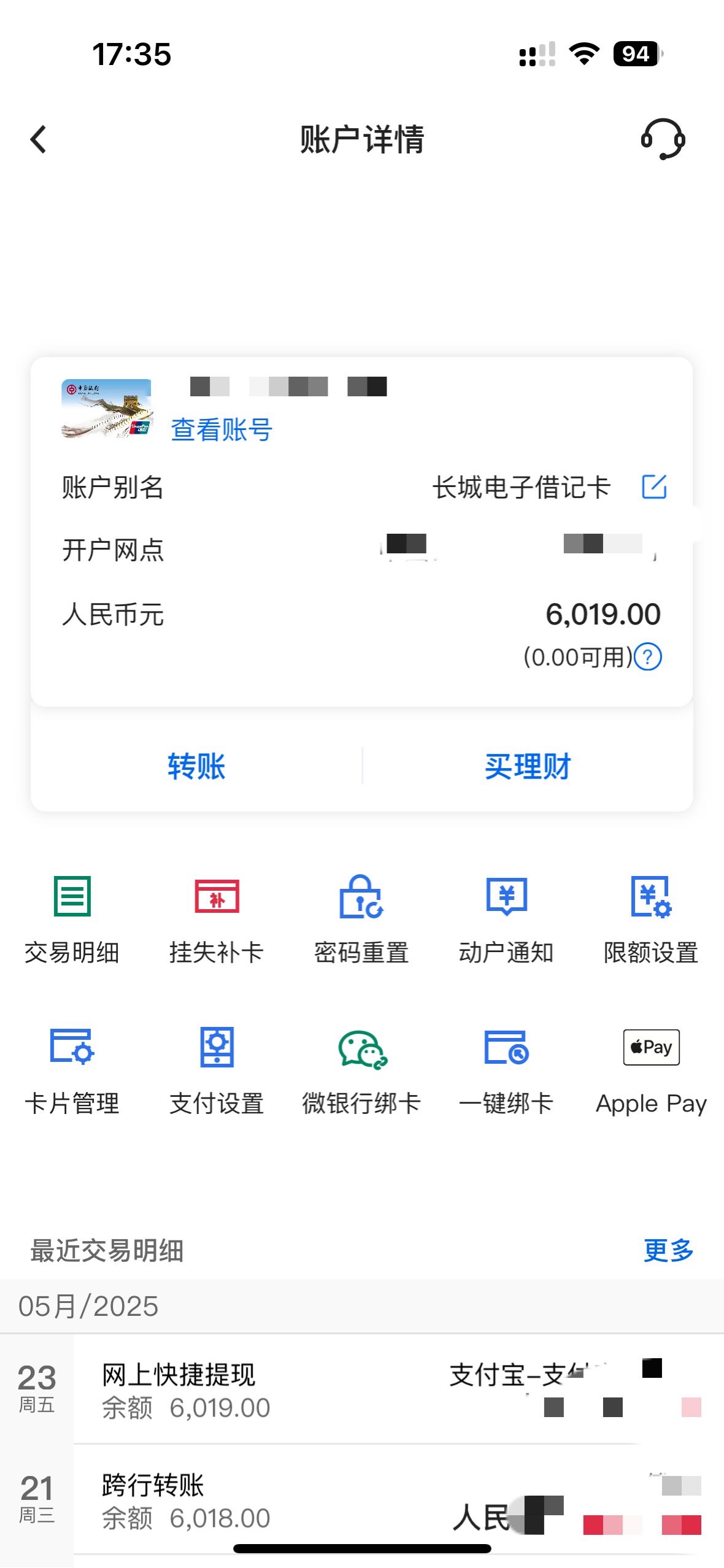Choose 一键绑卡 quick card binding

point(506,1071)
